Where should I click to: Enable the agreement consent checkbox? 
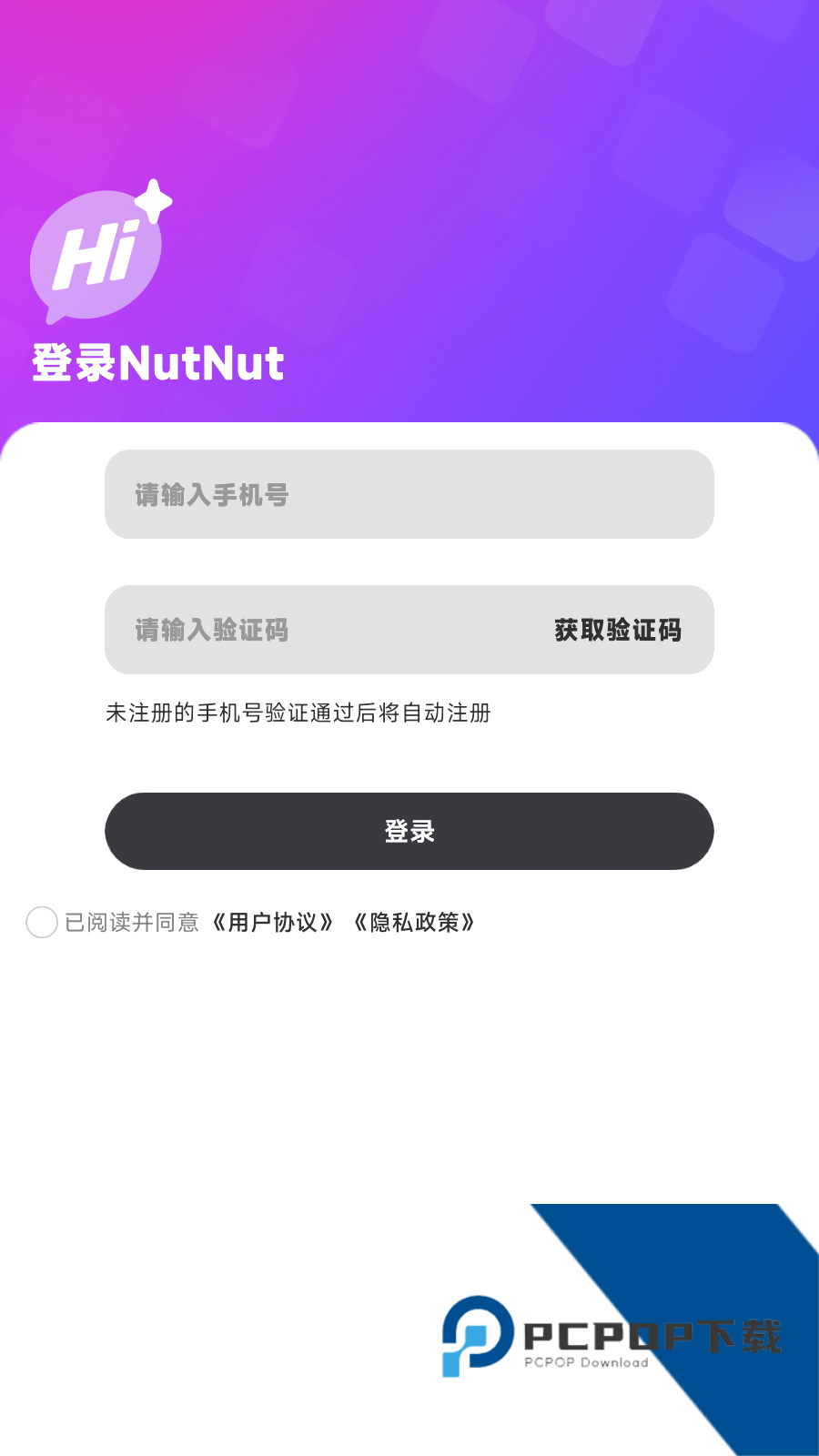click(42, 923)
